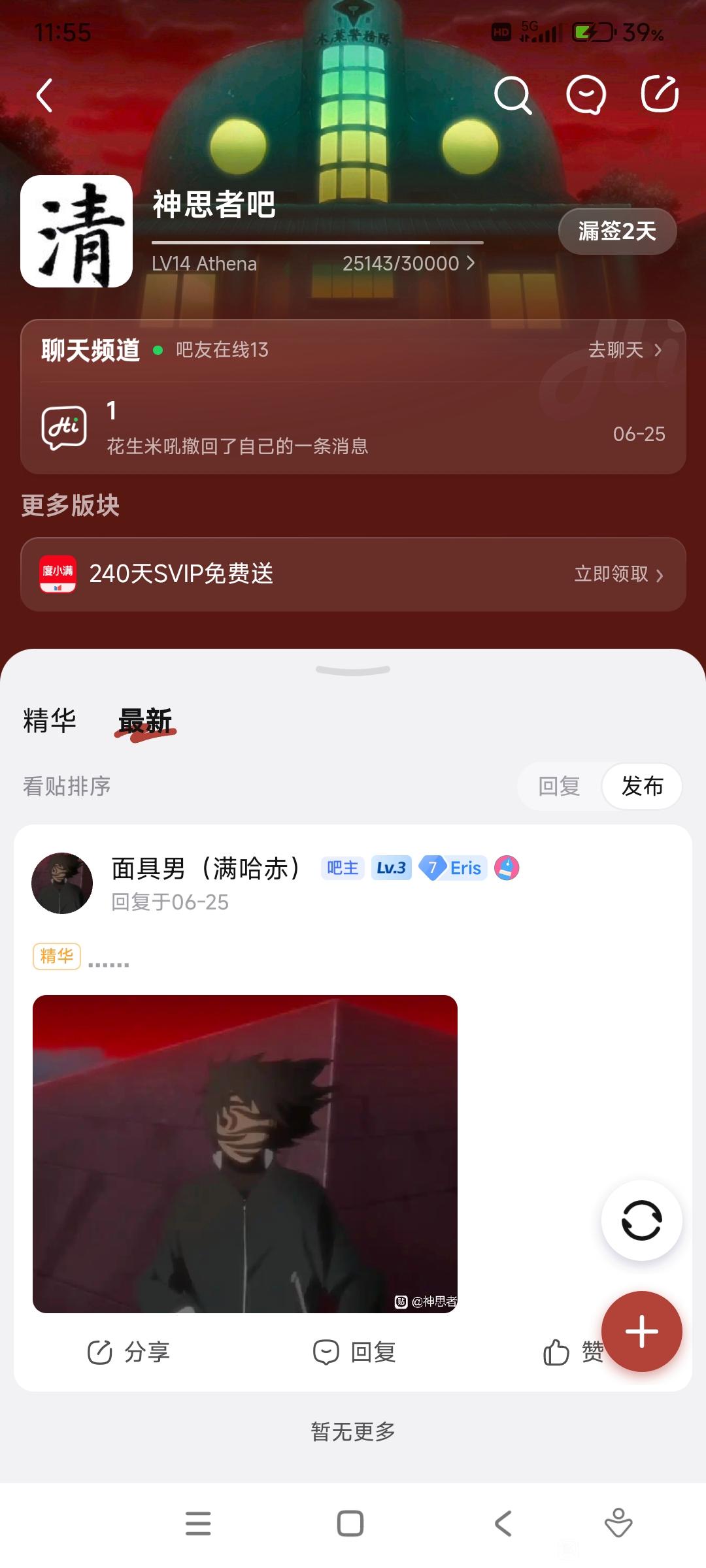Viewport: 706px width, 1568px height.
Task: Claim 240天SVIP免费送 offer
Action: point(353,574)
